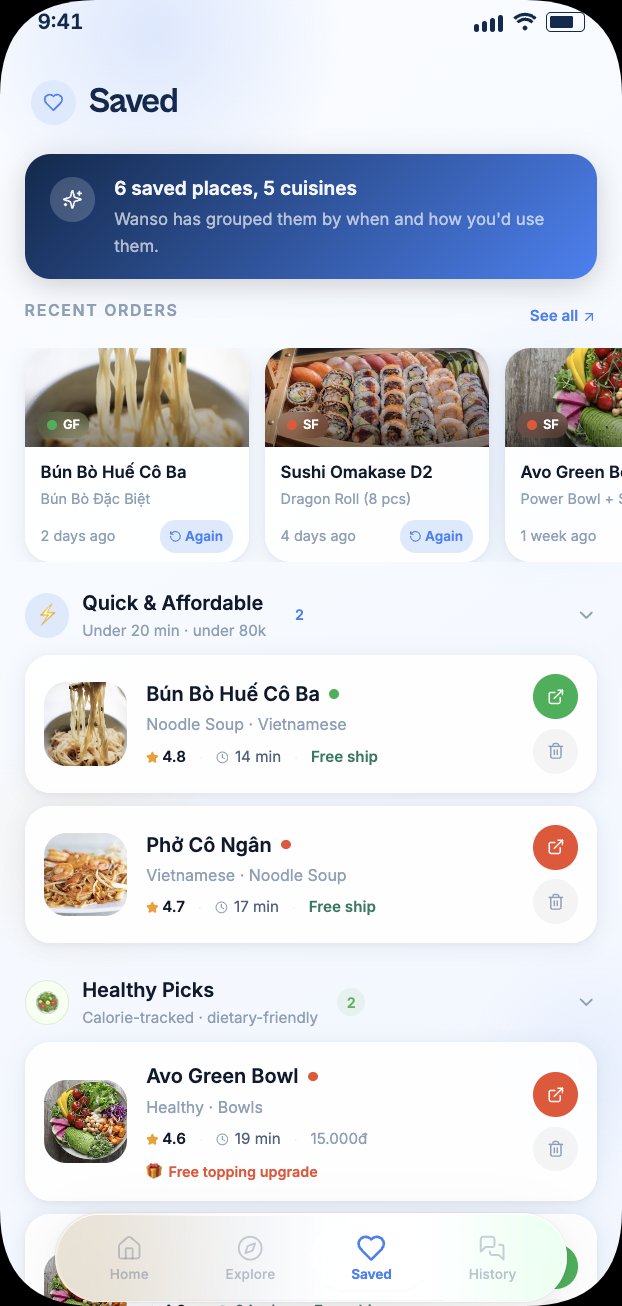
Task: Go to the Explore tab
Action: coord(250,1258)
